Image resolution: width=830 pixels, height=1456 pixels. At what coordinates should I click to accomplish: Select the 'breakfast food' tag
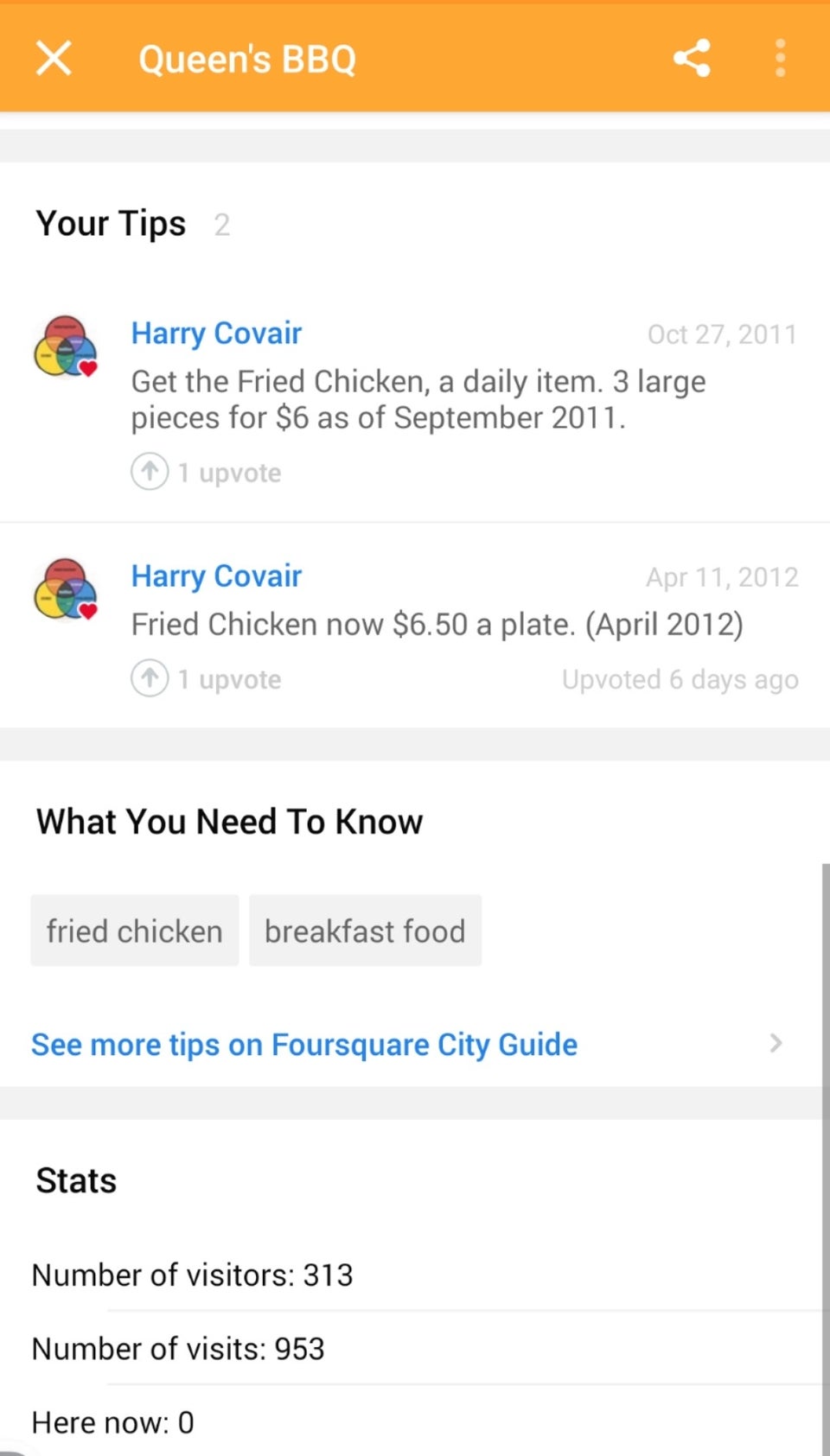tap(365, 931)
